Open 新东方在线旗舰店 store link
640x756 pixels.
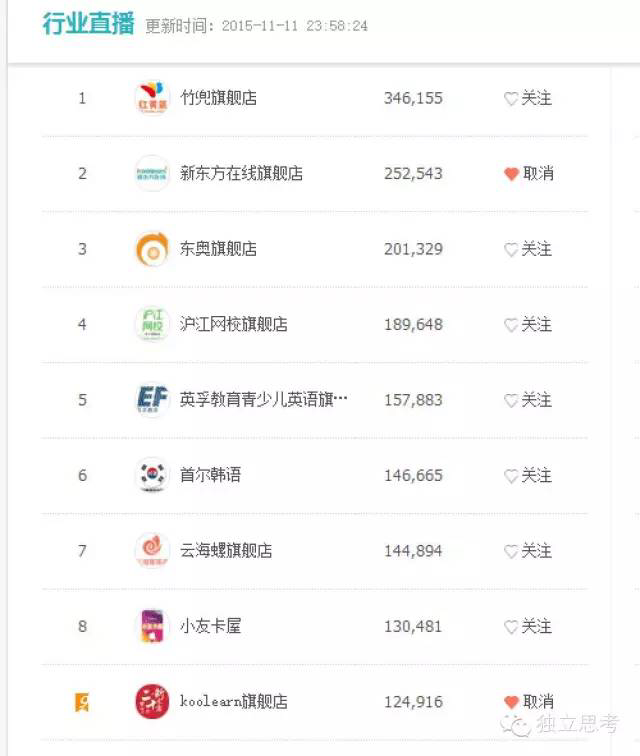pos(241,173)
